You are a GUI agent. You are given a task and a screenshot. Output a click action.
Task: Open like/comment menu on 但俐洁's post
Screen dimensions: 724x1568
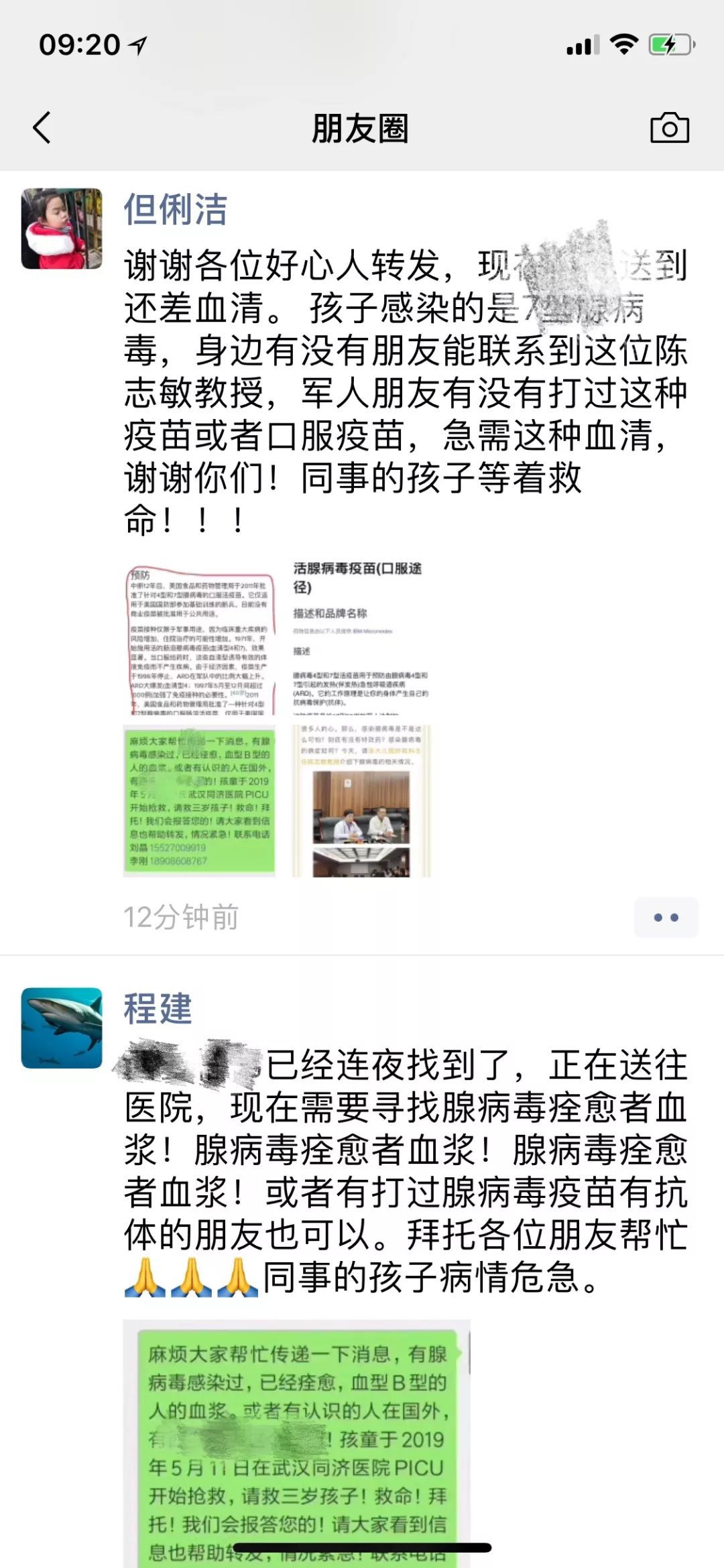(666, 917)
